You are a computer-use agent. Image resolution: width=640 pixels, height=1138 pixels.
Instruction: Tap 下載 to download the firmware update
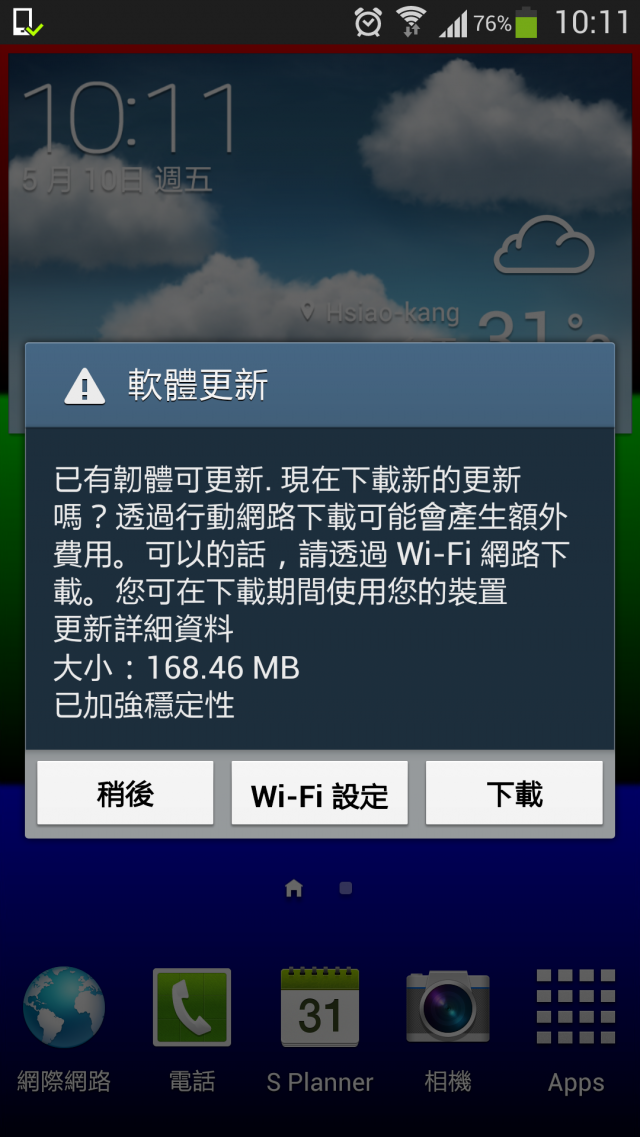click(514, 793)
